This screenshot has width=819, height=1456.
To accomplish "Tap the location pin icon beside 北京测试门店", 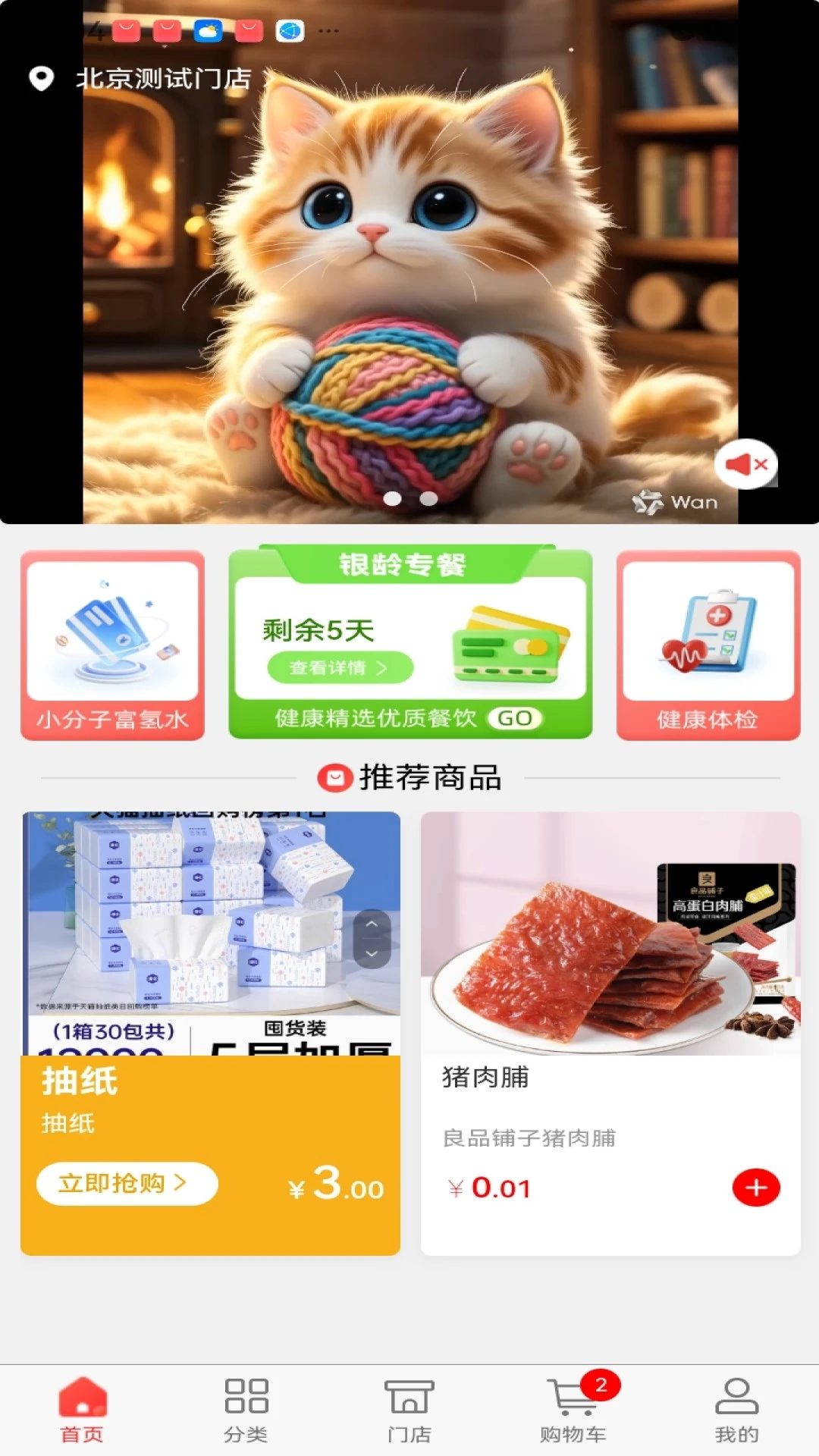I will (41, 77).
